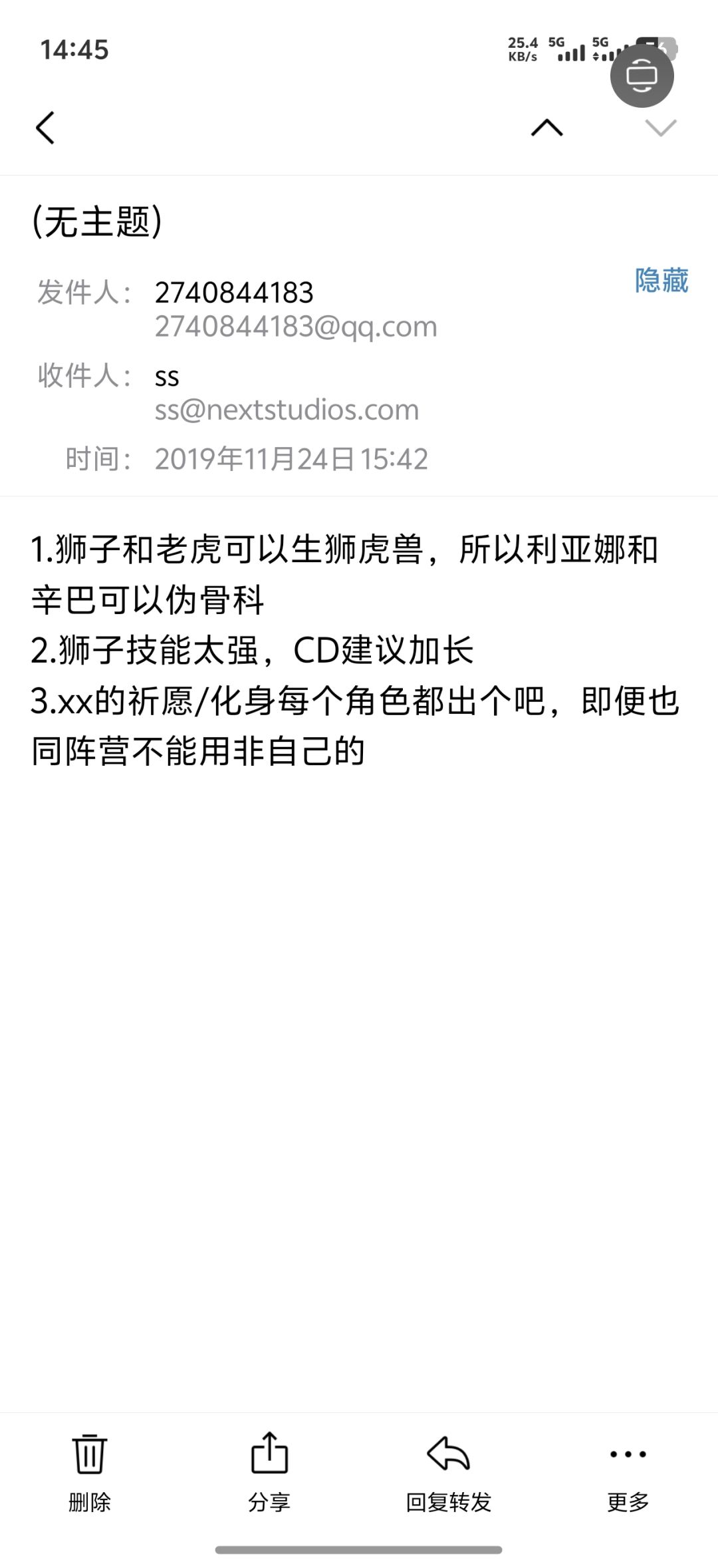The height and width of the screenshot is (1568, 718).
Task: Open 回复转发 reply and forward options
Action: pyautogui.click(x=449, y=1472)
